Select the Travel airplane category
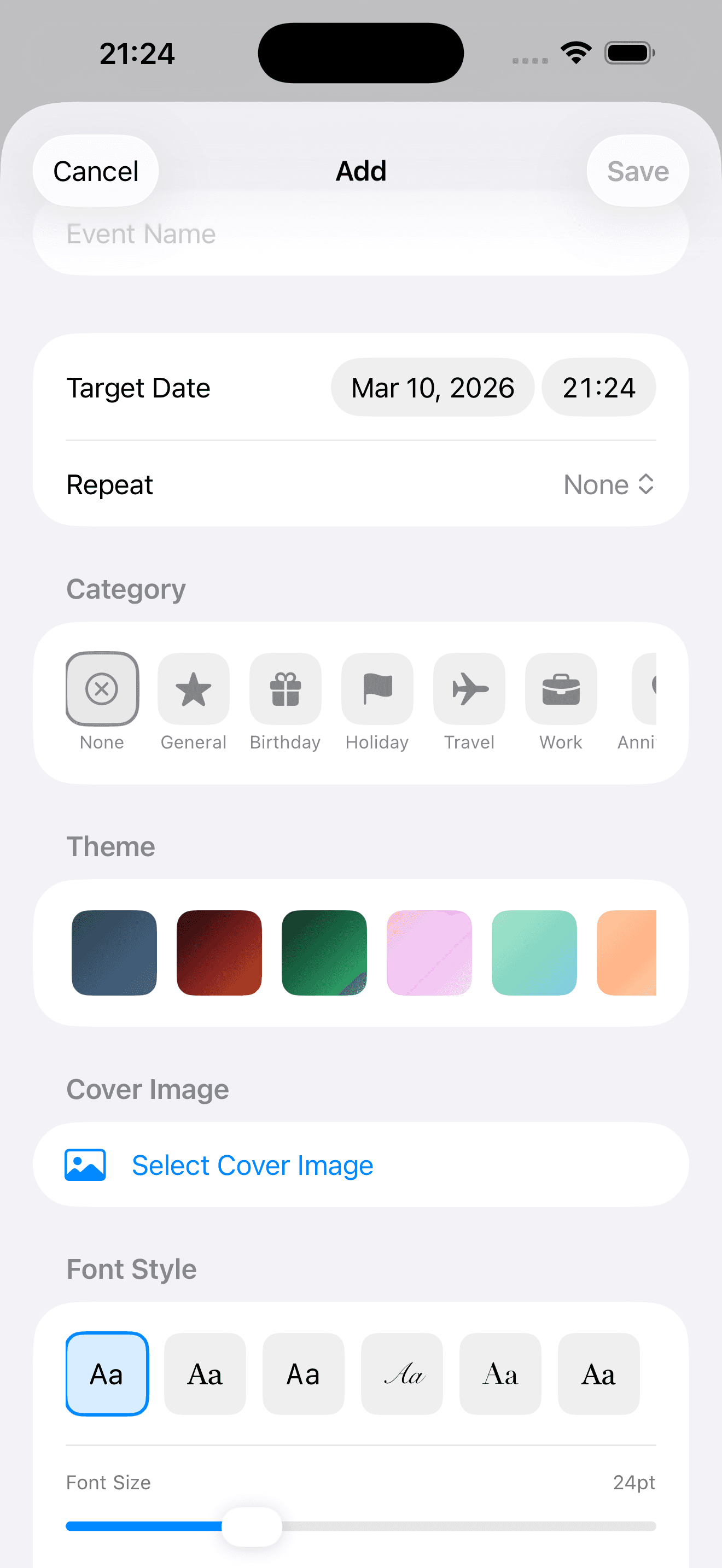 coord(469,688)
